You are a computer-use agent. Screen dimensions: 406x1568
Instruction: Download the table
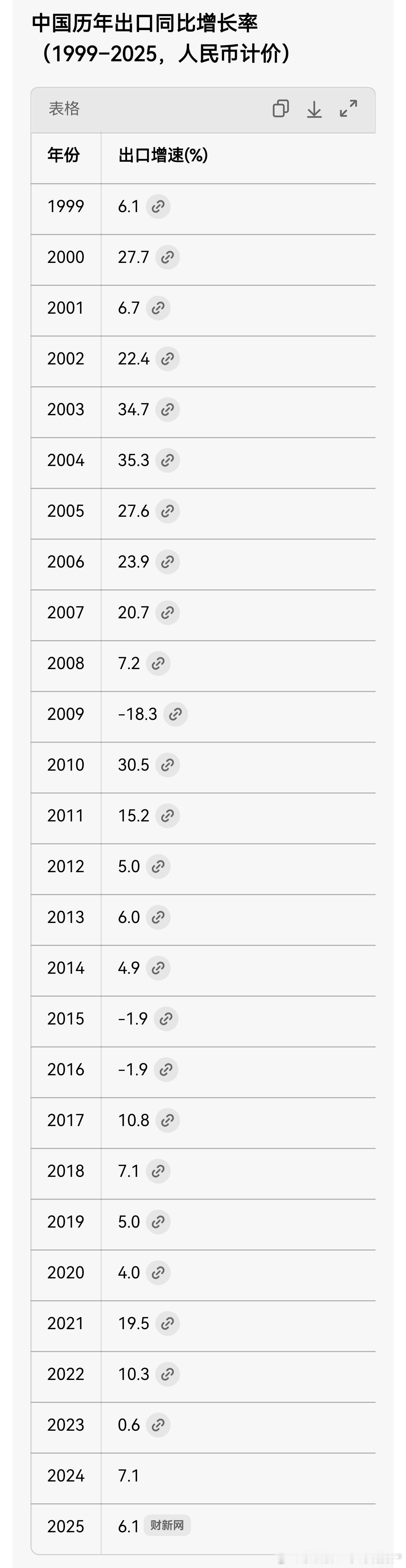(x=314, y=109)
